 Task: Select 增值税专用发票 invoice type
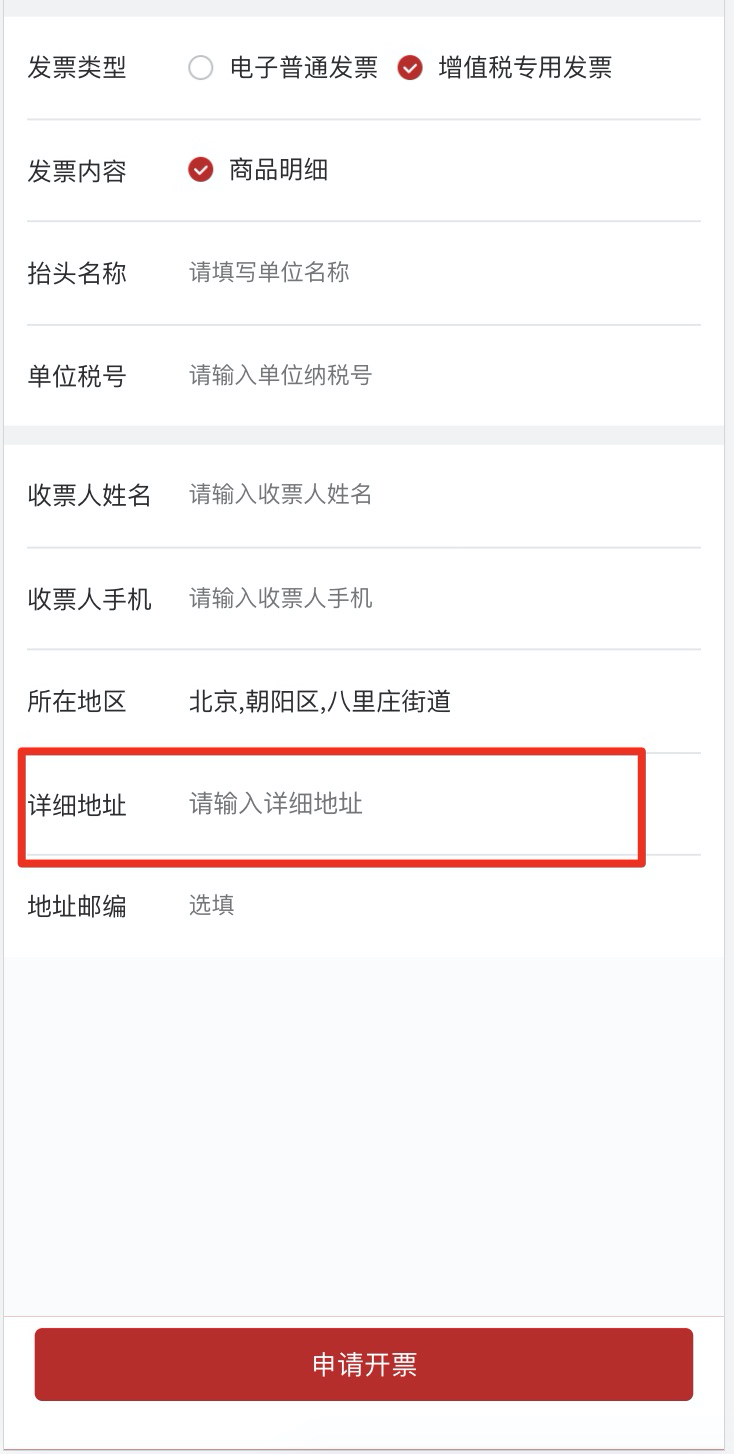(410, 68)
